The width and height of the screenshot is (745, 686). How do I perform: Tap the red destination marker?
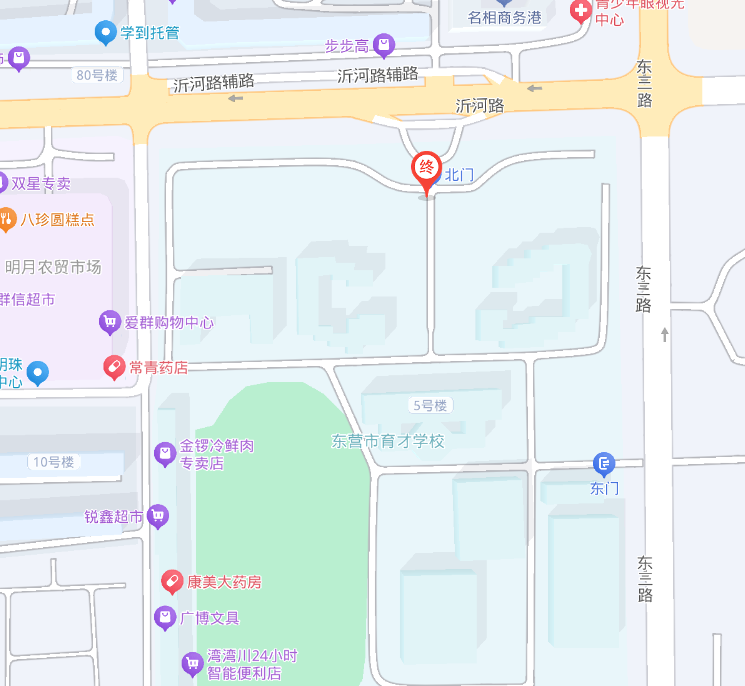[x=426, y=168]
